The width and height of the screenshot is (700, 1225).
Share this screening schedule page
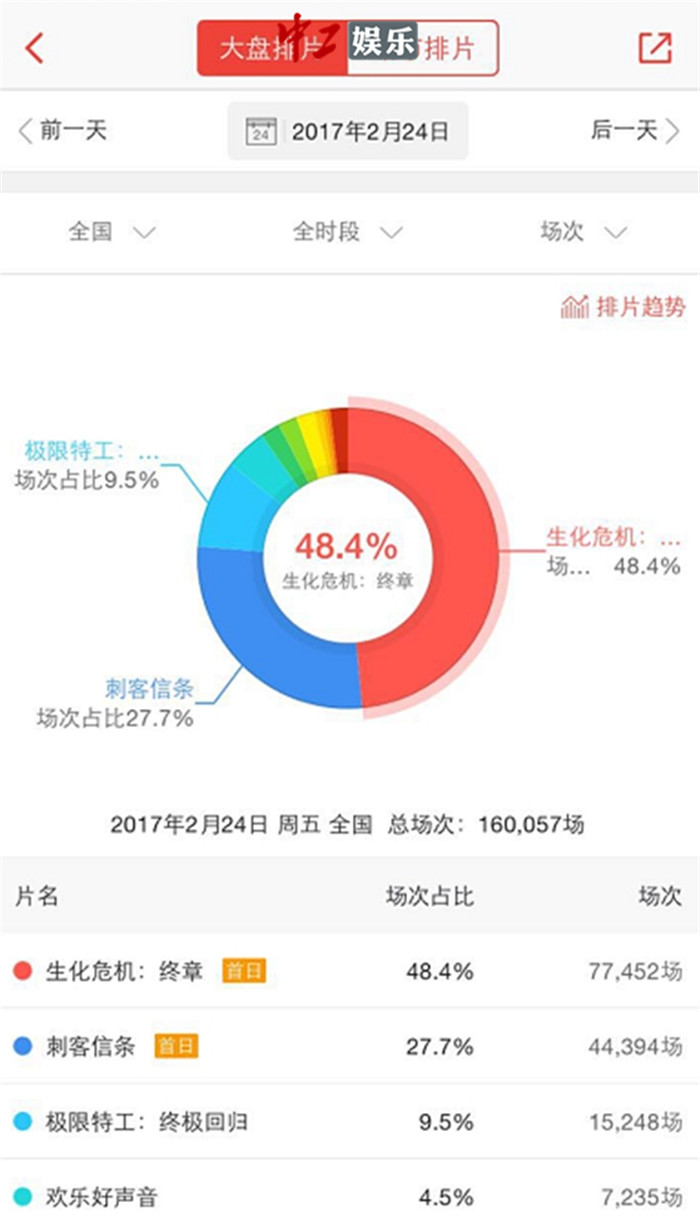pyautogui.click(x=655, y=48)
